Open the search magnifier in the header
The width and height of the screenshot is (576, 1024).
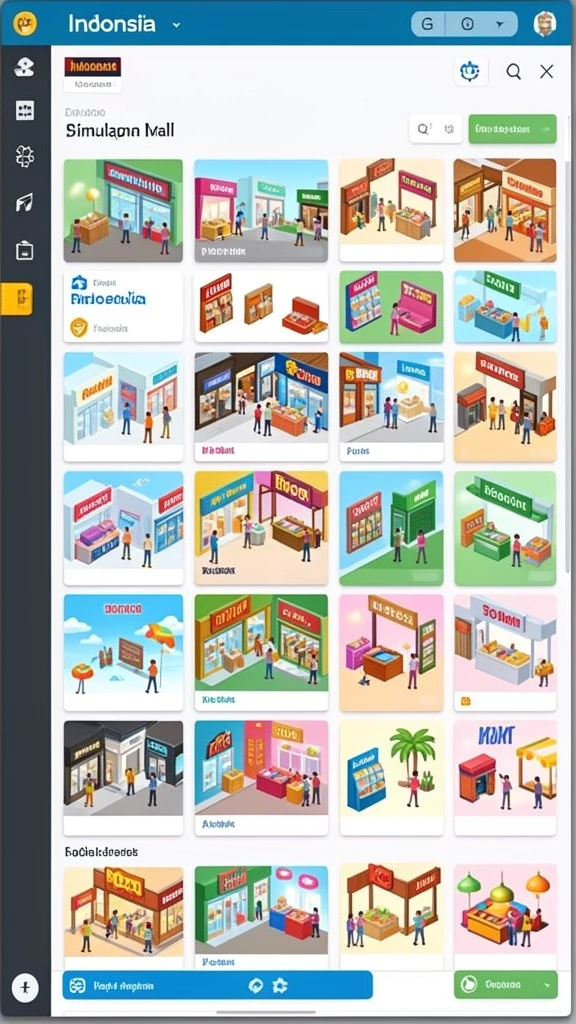coord(514,72)
